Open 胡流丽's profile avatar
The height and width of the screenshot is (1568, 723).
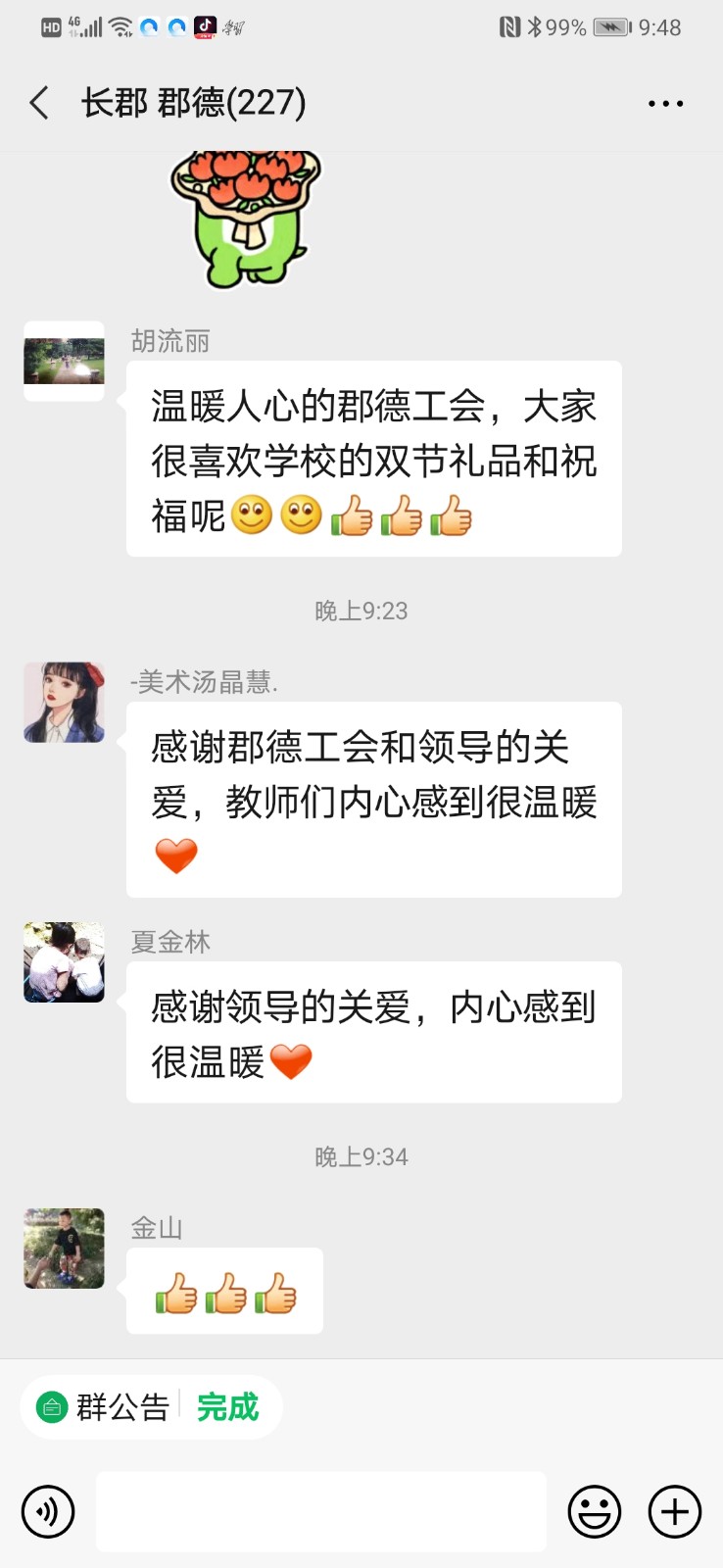tap(64, 362)
